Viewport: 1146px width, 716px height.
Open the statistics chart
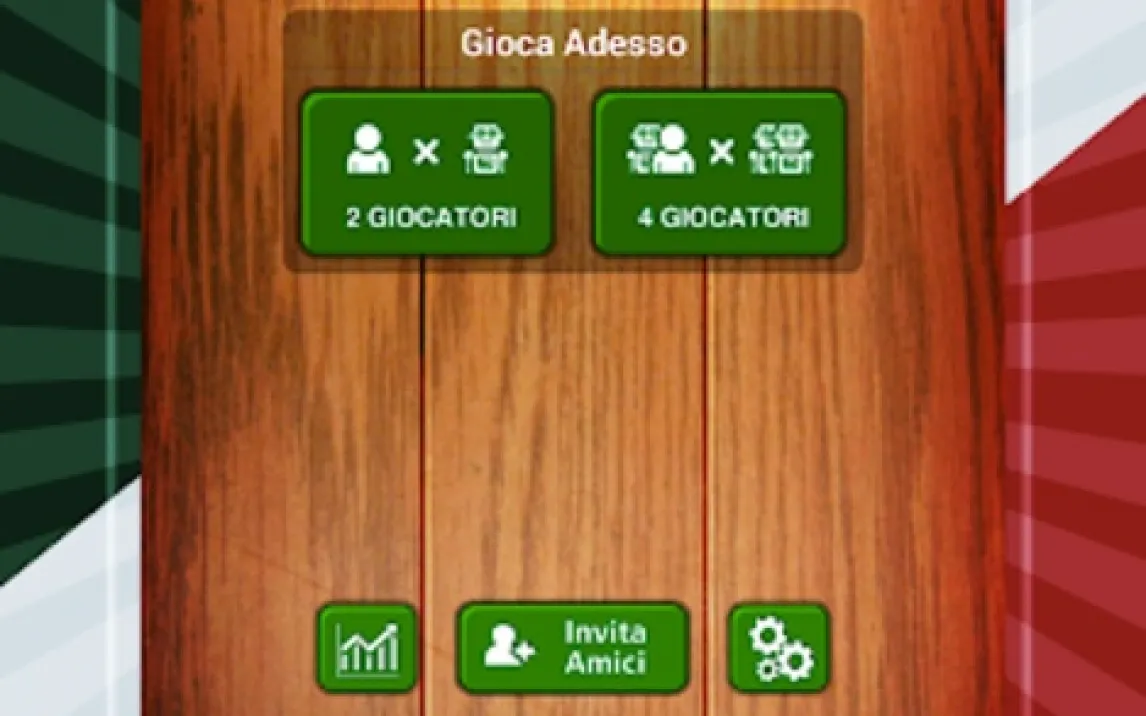(367, 648)
